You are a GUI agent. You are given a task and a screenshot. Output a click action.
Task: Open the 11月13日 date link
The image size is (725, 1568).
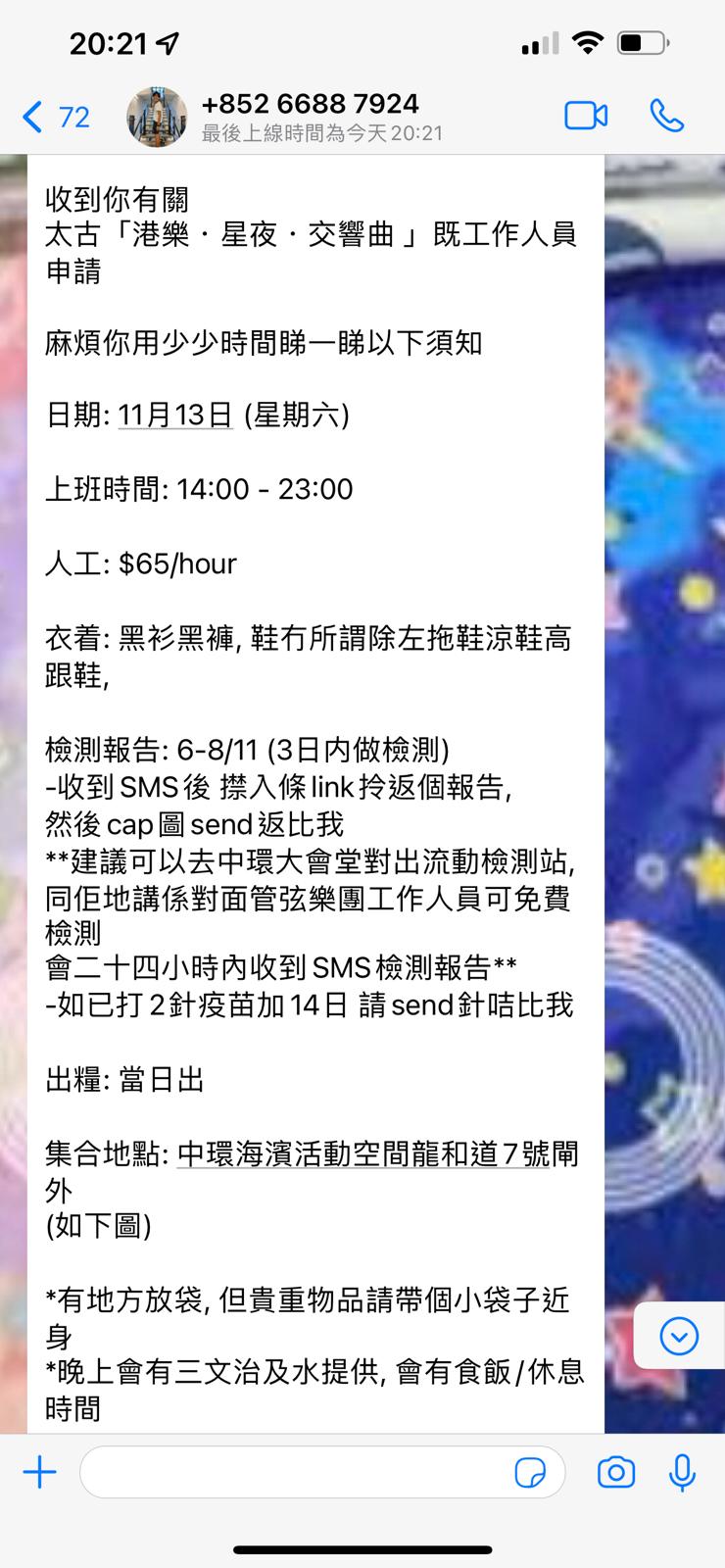point(175,416)
